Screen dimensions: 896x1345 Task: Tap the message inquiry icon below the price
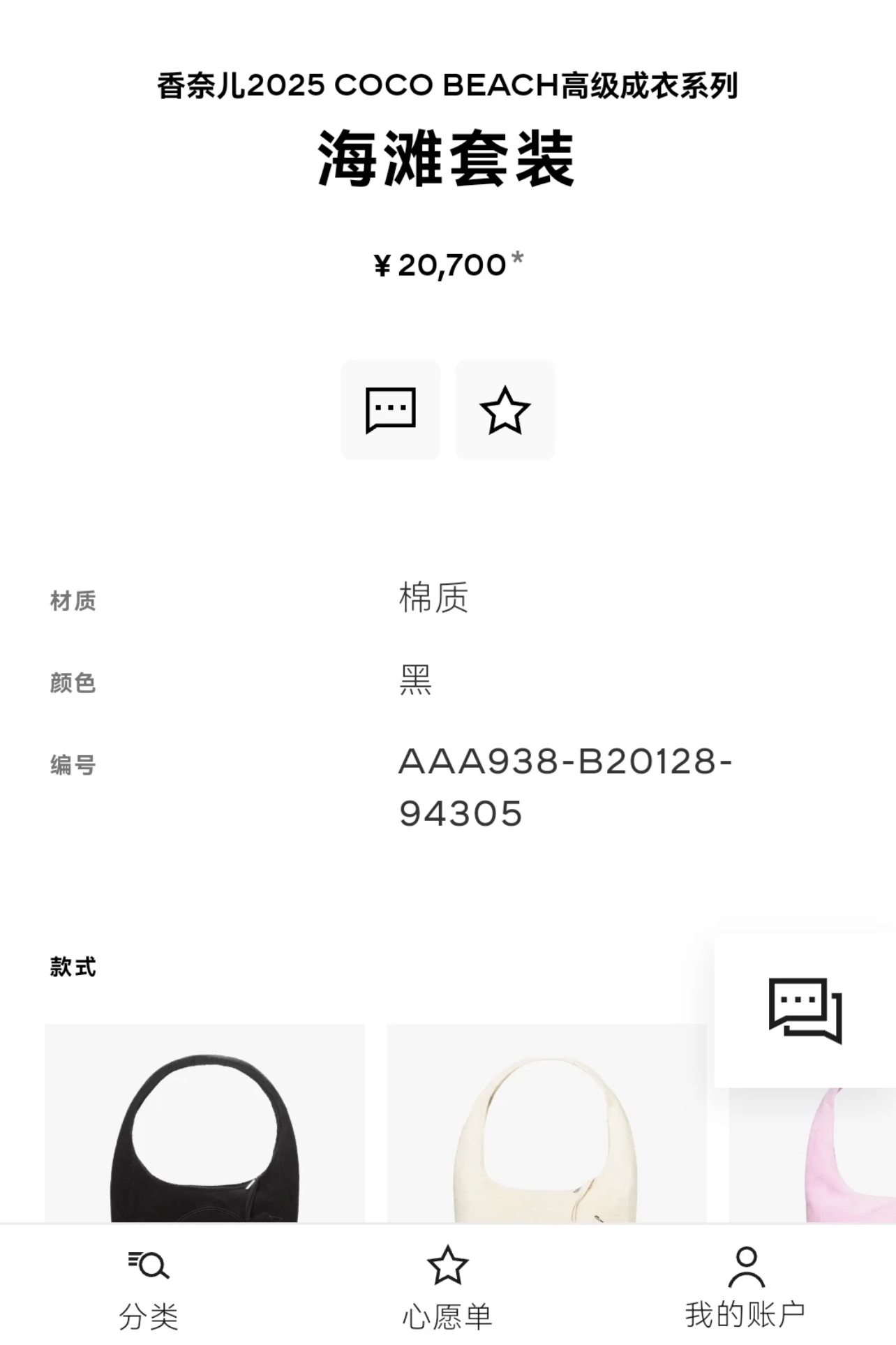coord(390,410)
